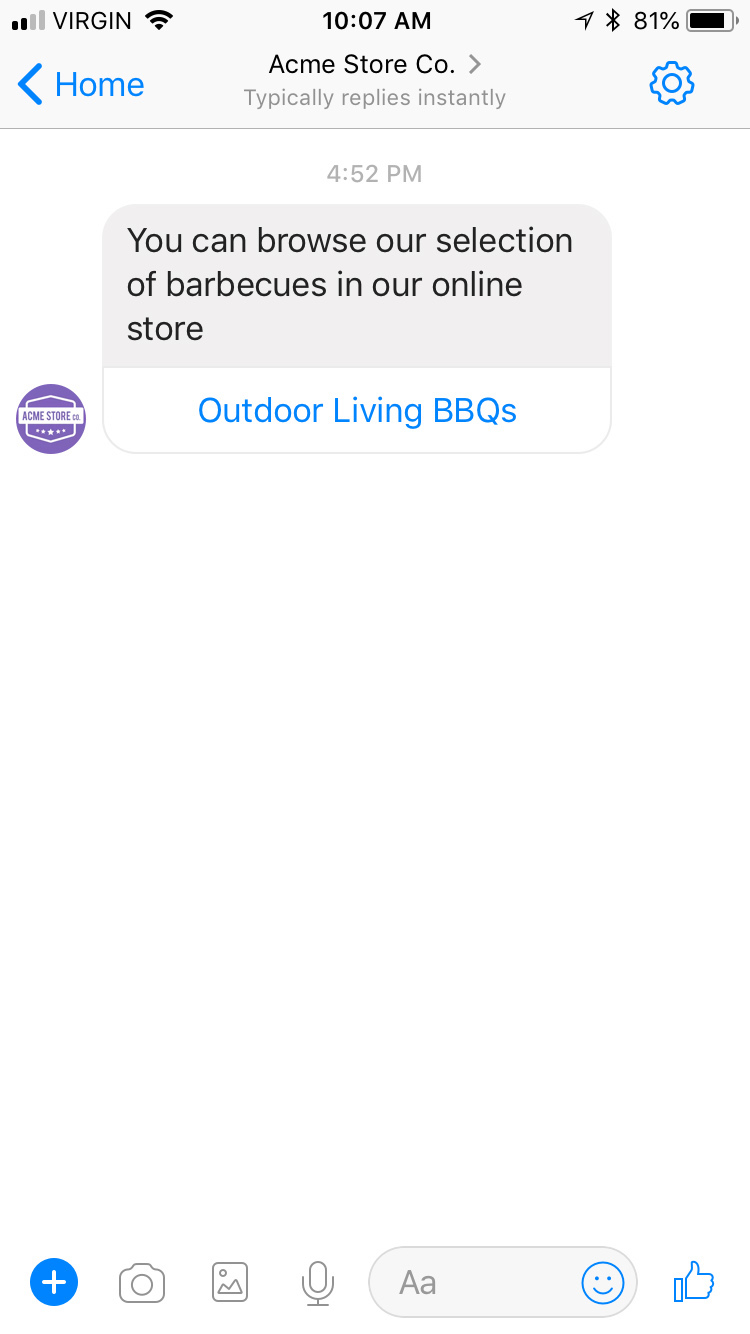Open the conversation settings gear
Screen dimensions: 750x1334
[x=671, y=84]
